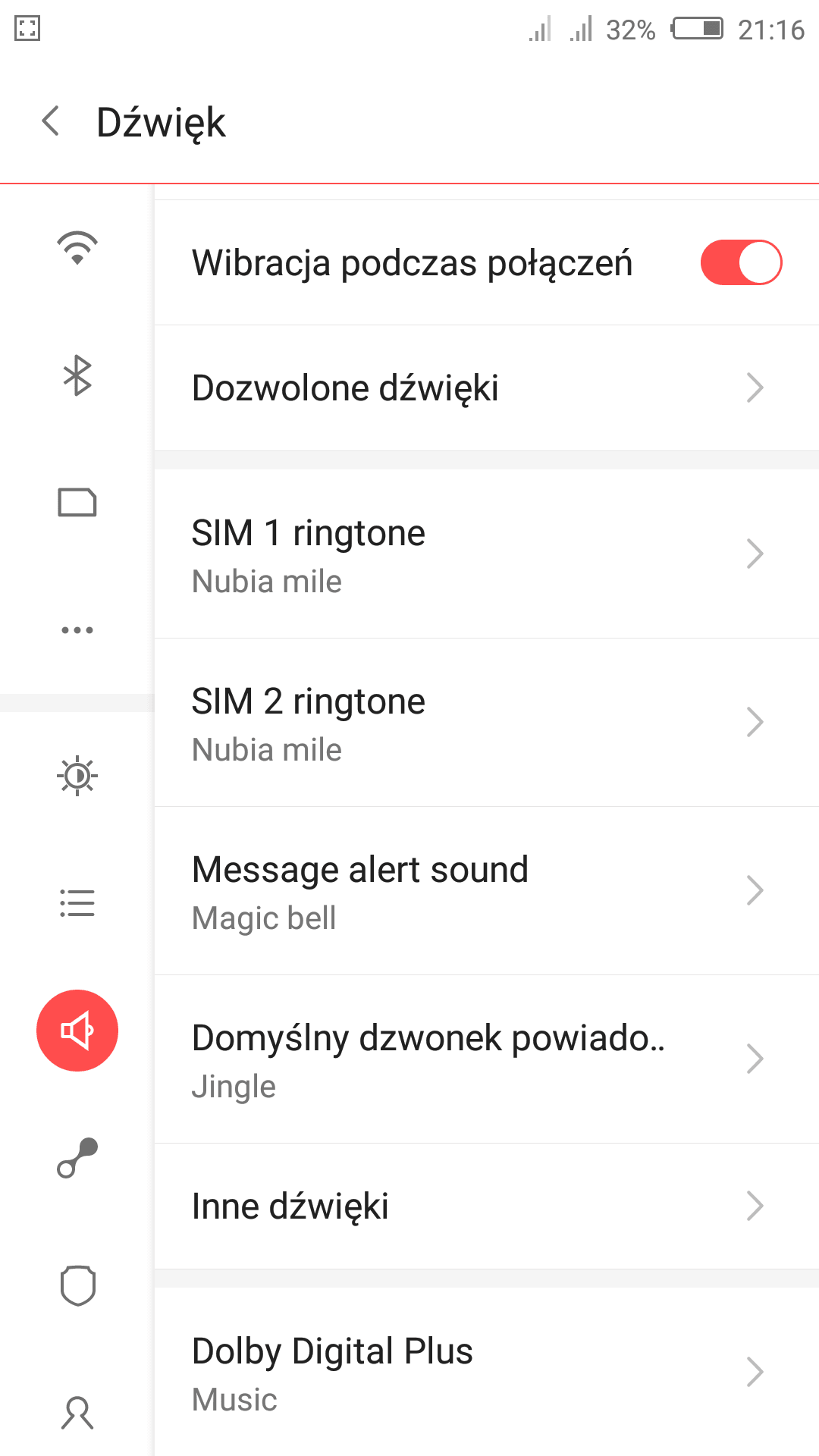Open Dozwolone dźwięki settings

click(x=487, y=388)
